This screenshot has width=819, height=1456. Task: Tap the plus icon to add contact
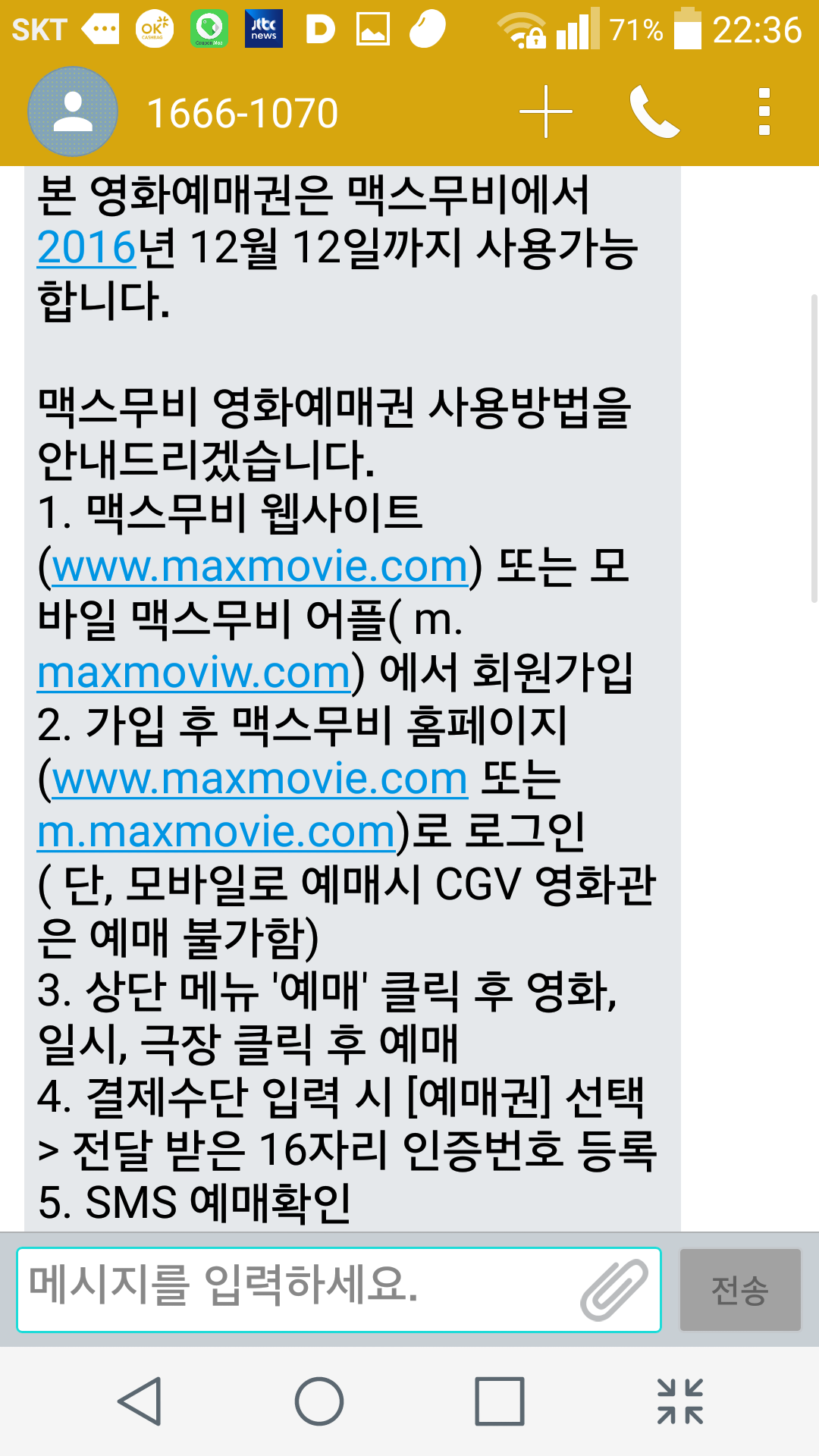tap(545, 112)
